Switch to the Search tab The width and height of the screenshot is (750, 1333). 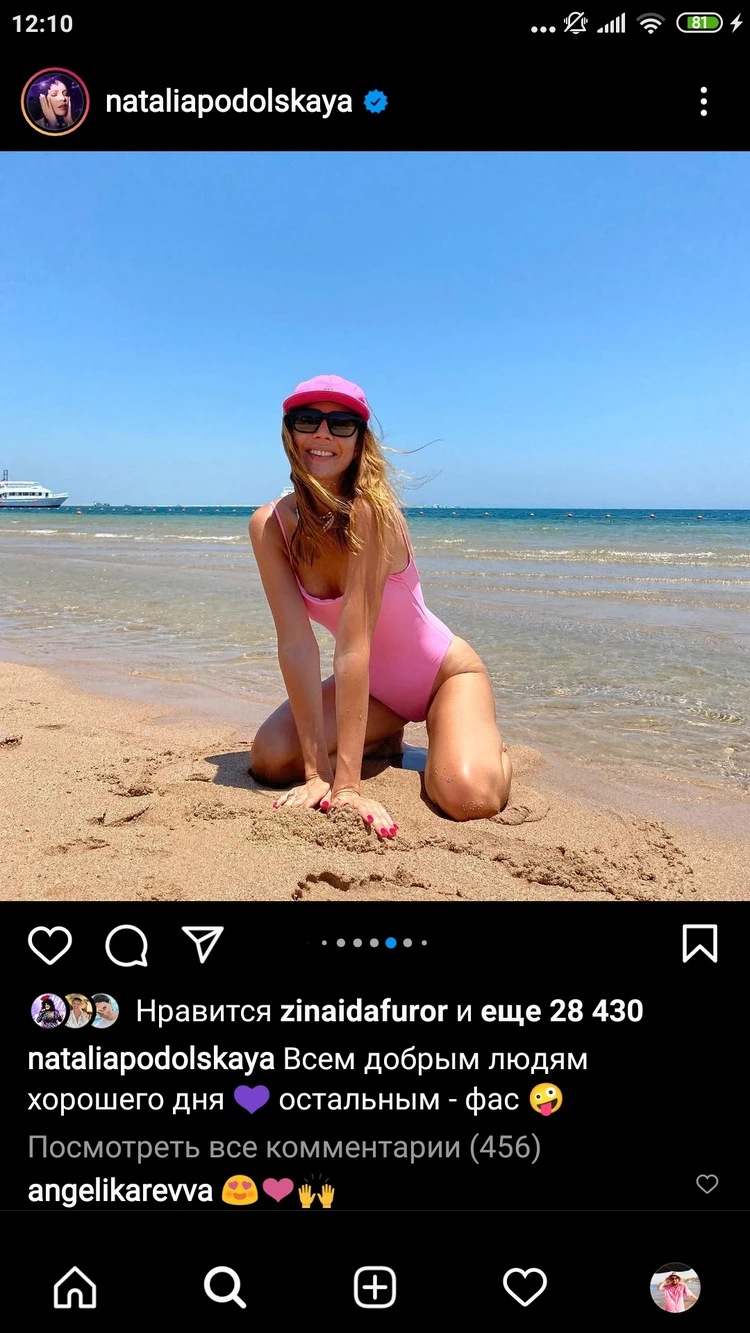pyautogui.click(x=225, y=1288)
